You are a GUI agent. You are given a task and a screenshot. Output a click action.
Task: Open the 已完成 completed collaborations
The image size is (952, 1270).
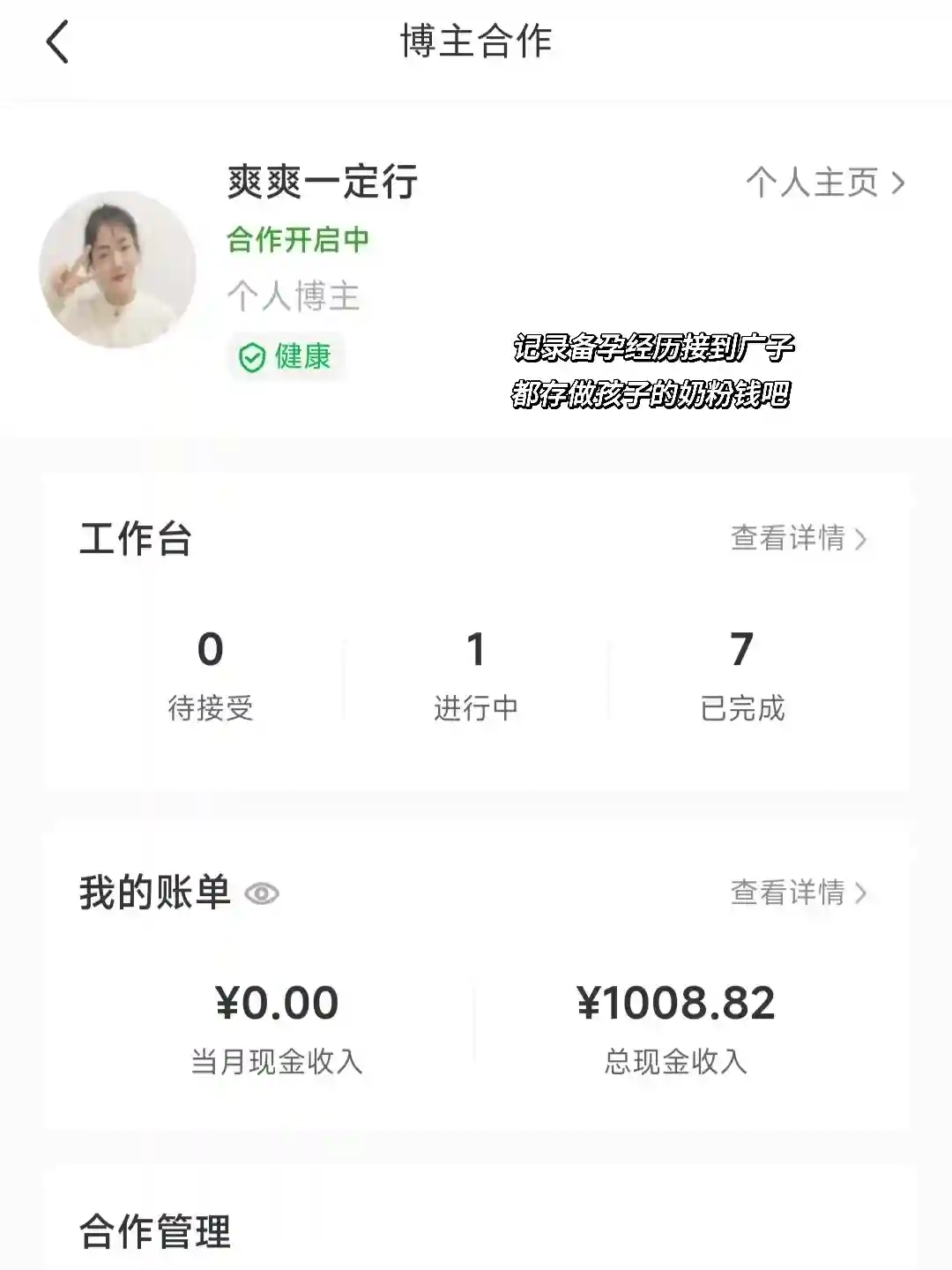coord(742,675)
